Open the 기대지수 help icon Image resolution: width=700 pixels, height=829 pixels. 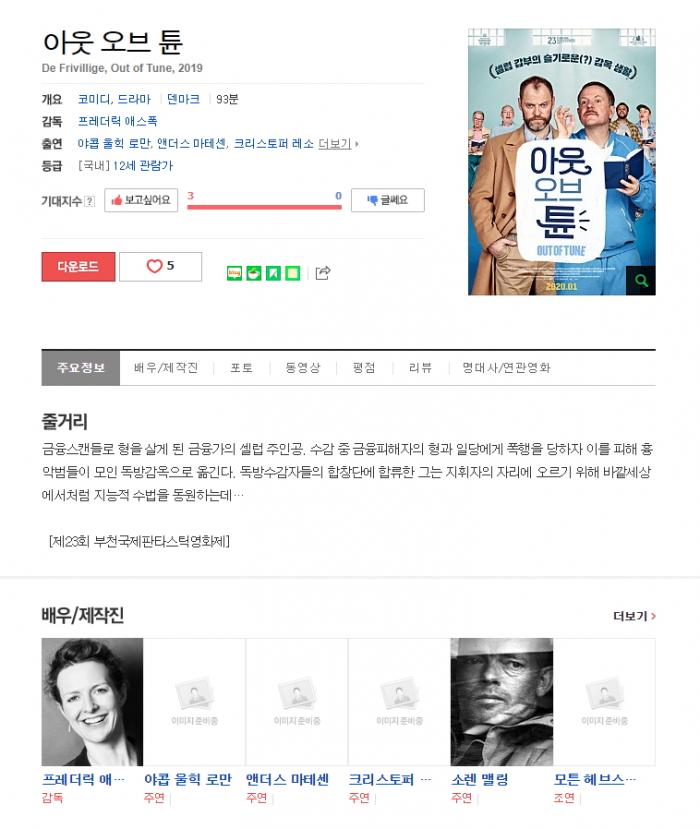pos(90,201)
